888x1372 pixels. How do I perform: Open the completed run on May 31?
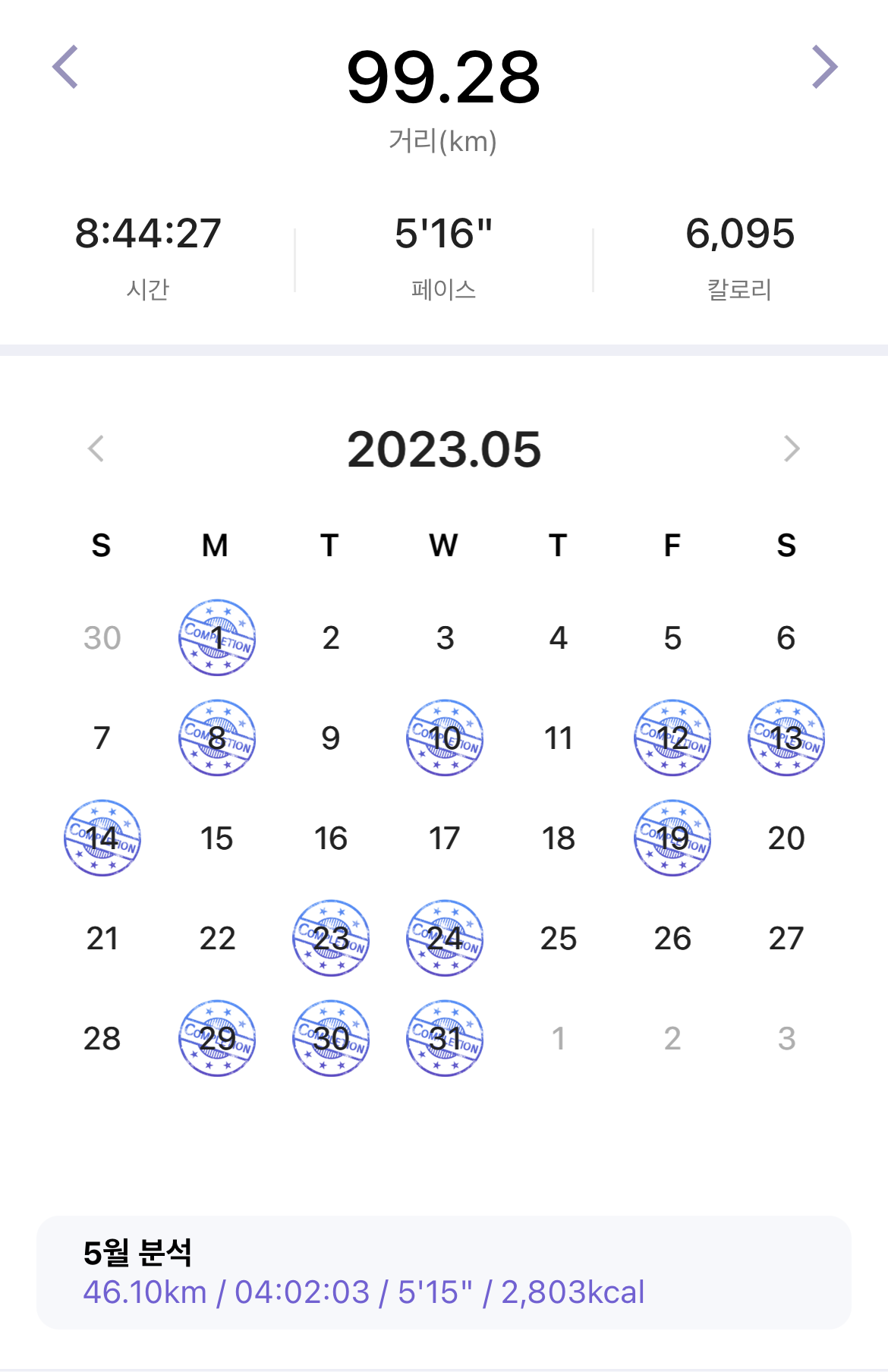pyautogui.click(x=445, y=1038)
